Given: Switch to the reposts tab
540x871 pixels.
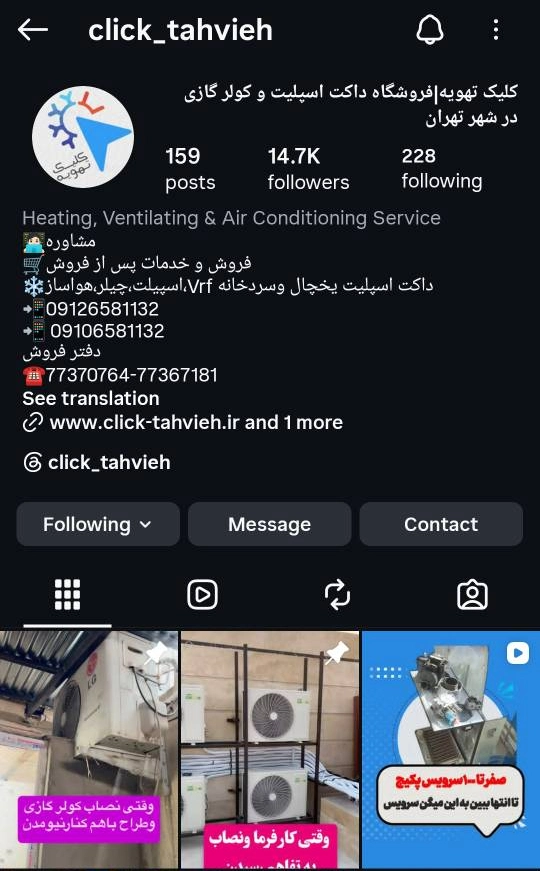Looking at the screenshot, I should coord(337,595).
